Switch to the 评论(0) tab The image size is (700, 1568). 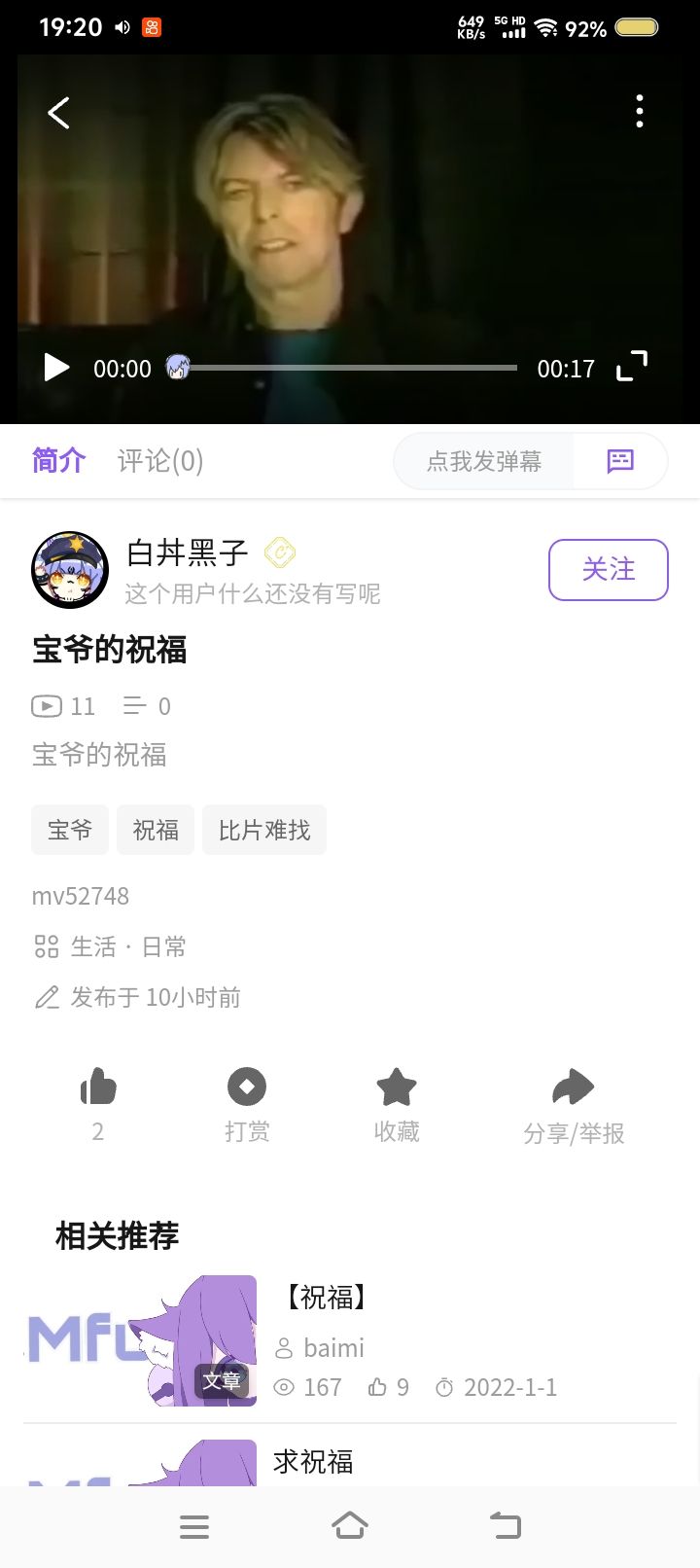pos(159,460)
